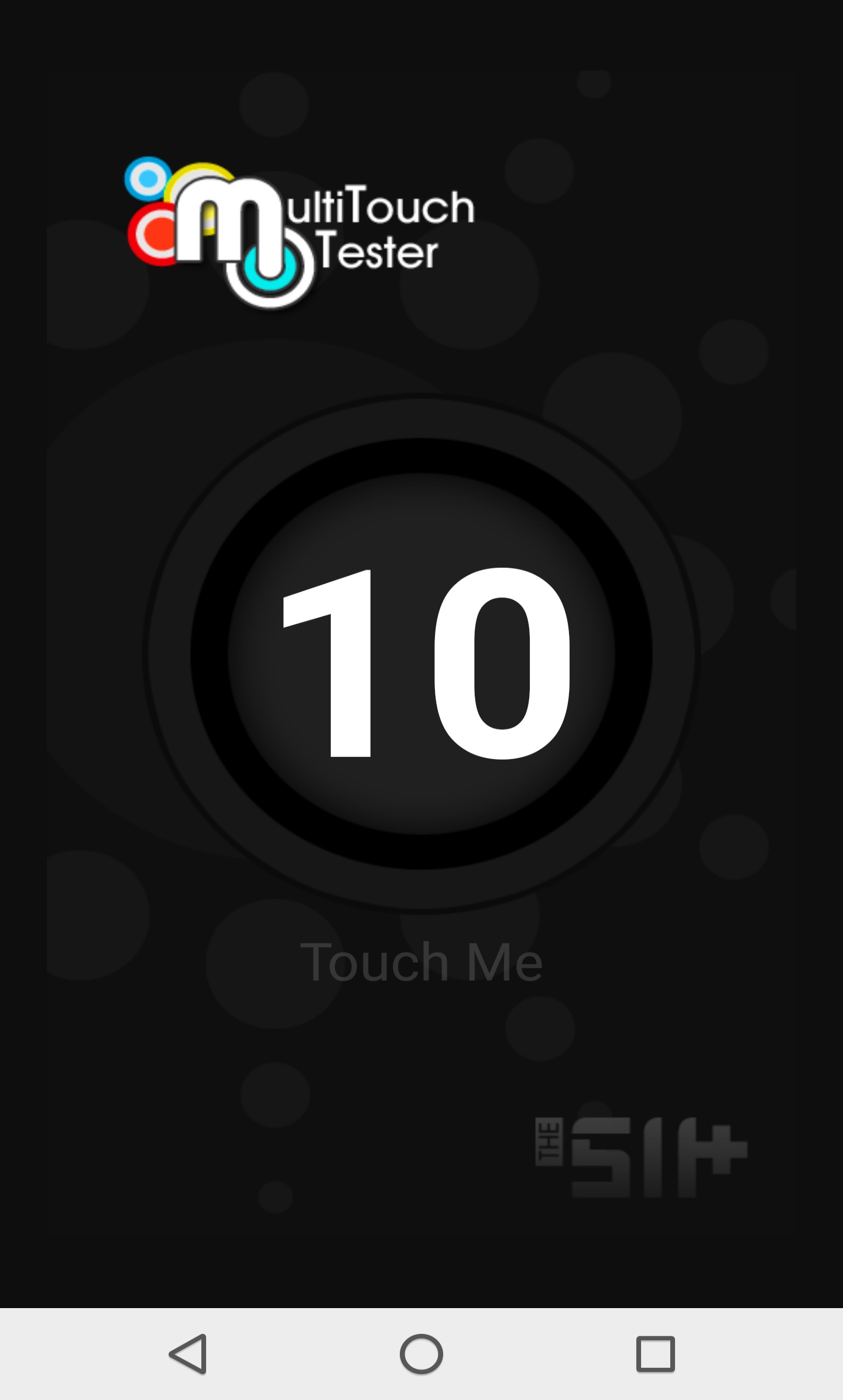Tap the big circular Touch Me button

coord(421,654)
